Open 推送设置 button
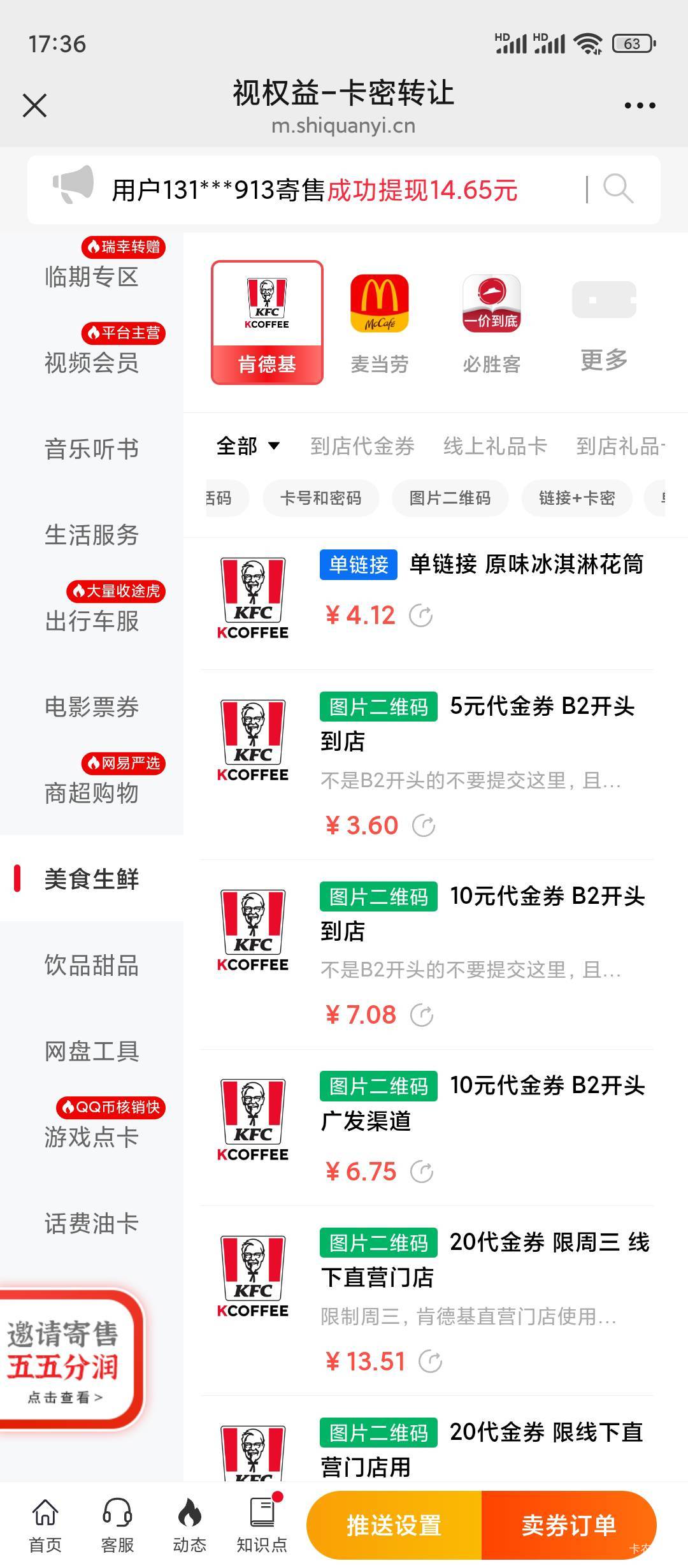This screenshot has width=688, height=1568. tap(394, 1526)
